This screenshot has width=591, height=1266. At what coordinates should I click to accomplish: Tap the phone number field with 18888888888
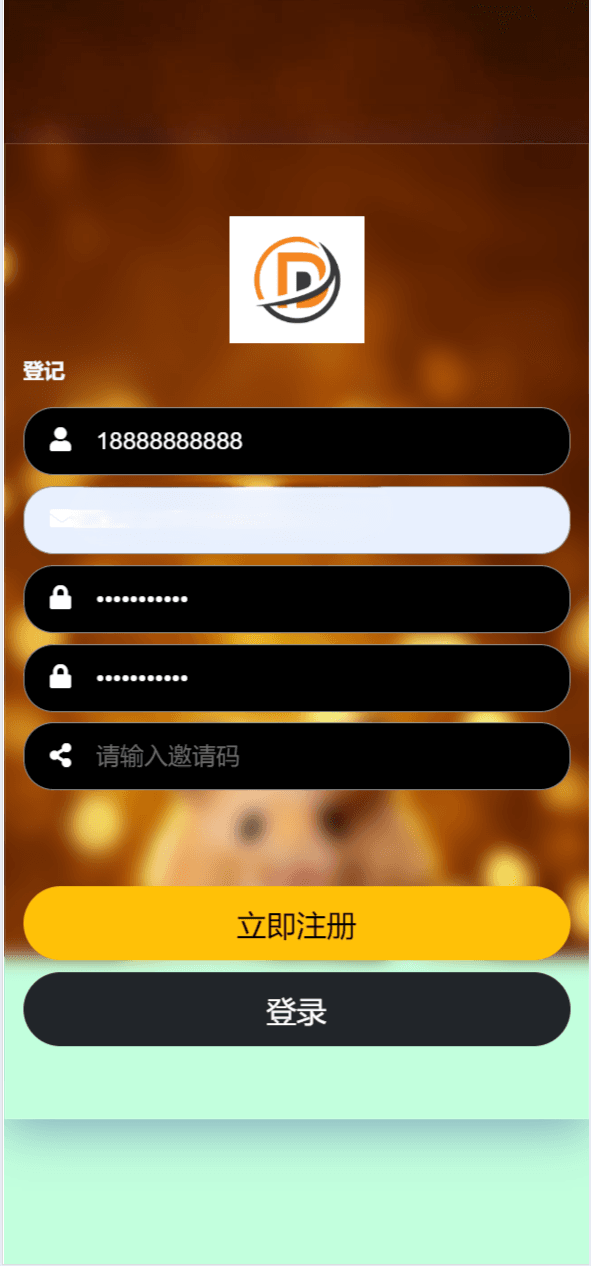pos(296,441)
